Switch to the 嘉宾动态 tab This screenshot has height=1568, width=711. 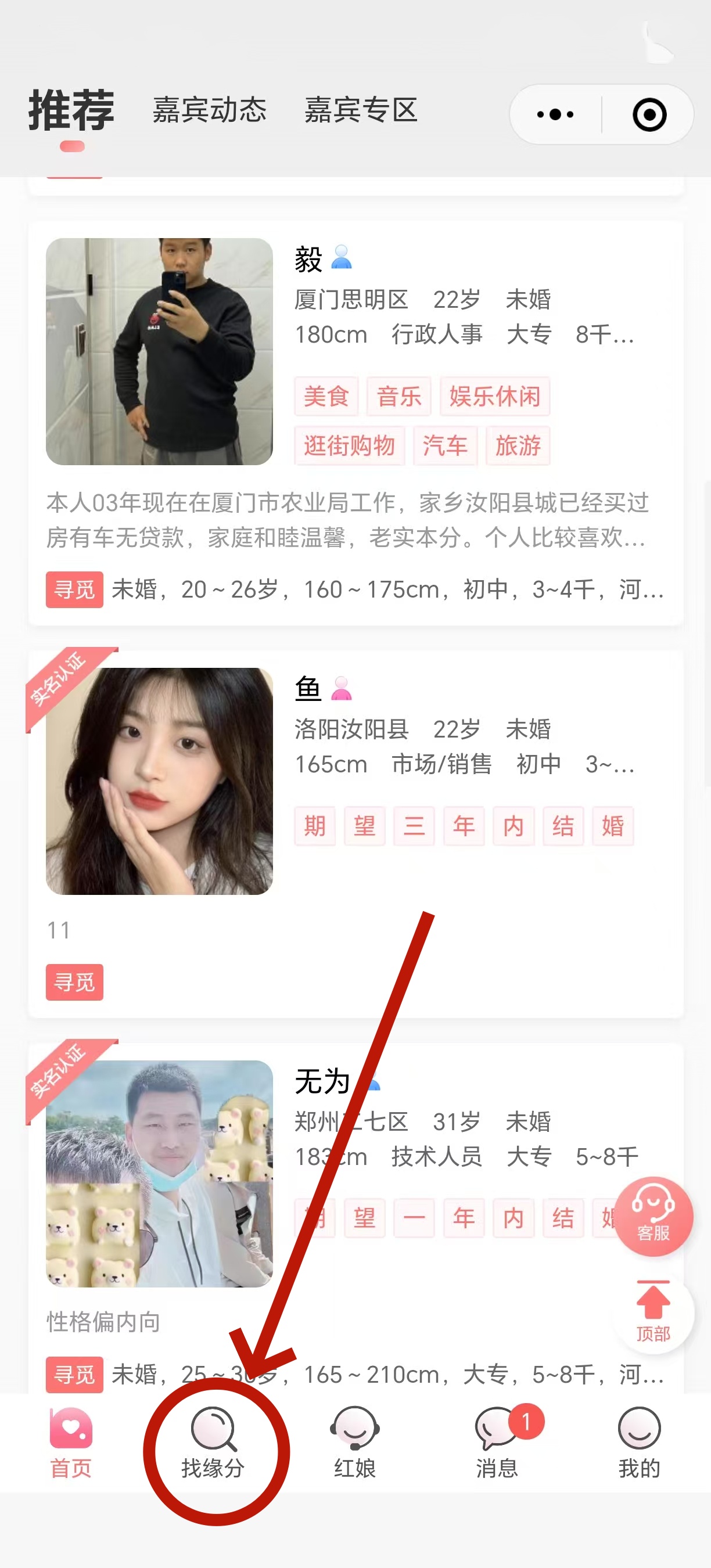(x=209, y=111)
